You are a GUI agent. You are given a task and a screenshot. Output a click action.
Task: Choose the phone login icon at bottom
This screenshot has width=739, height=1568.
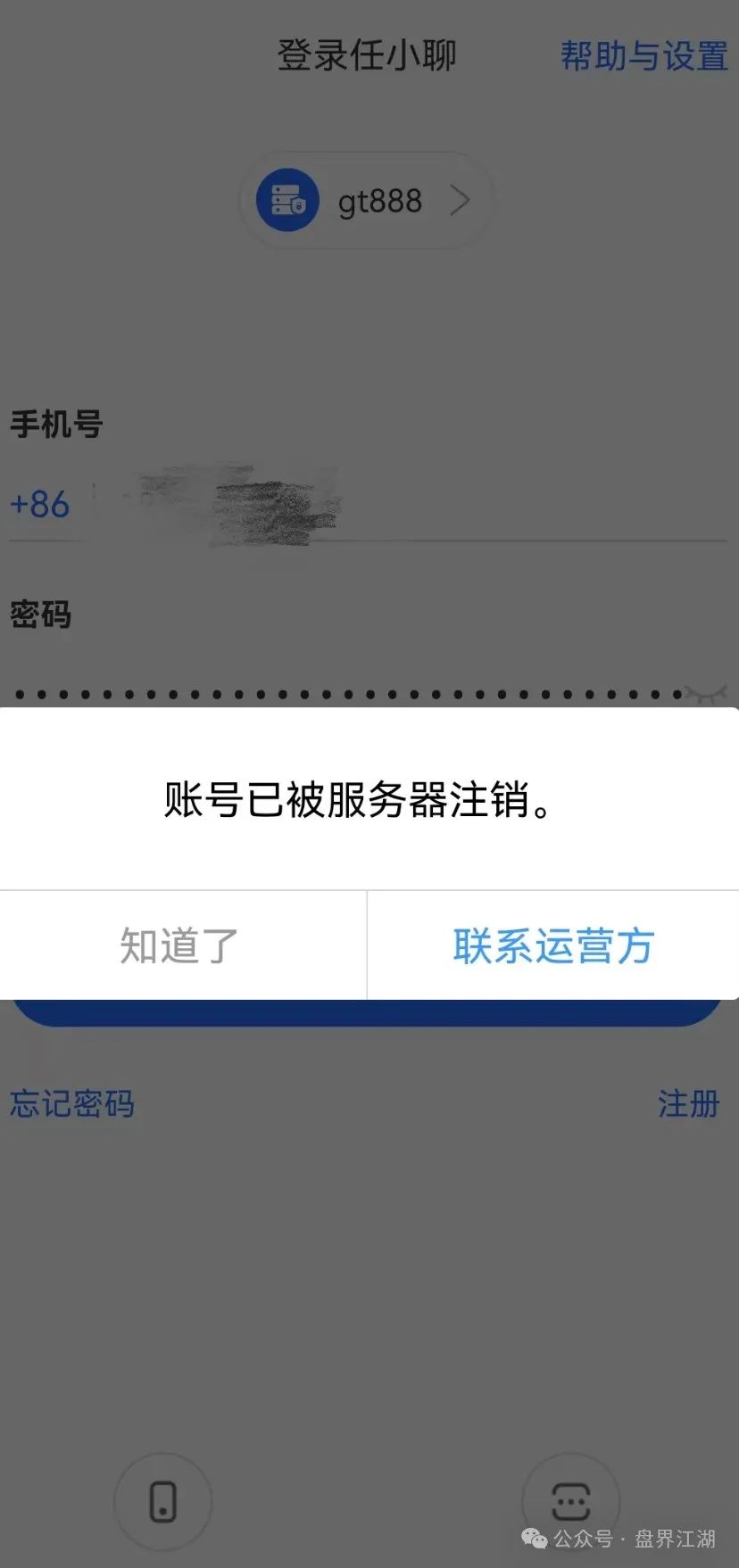tap(163, 1501)
